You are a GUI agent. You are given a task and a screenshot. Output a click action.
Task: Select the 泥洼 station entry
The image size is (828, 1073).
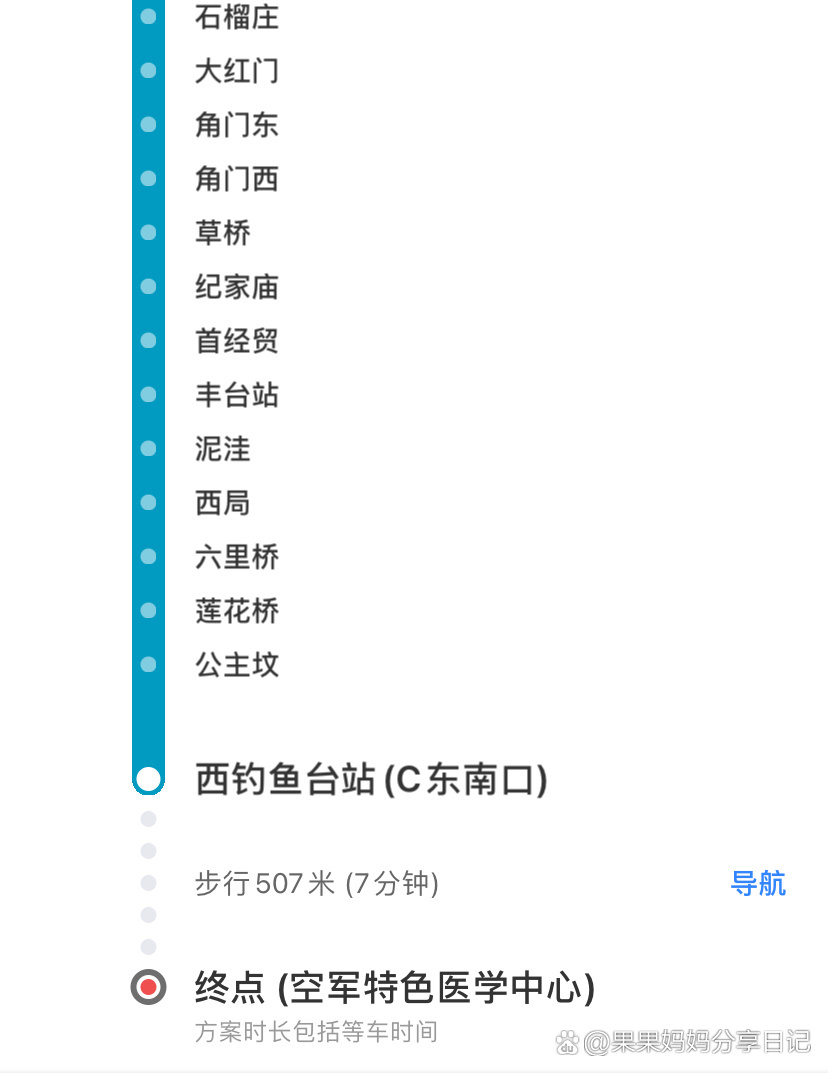(x=222, y=448)
